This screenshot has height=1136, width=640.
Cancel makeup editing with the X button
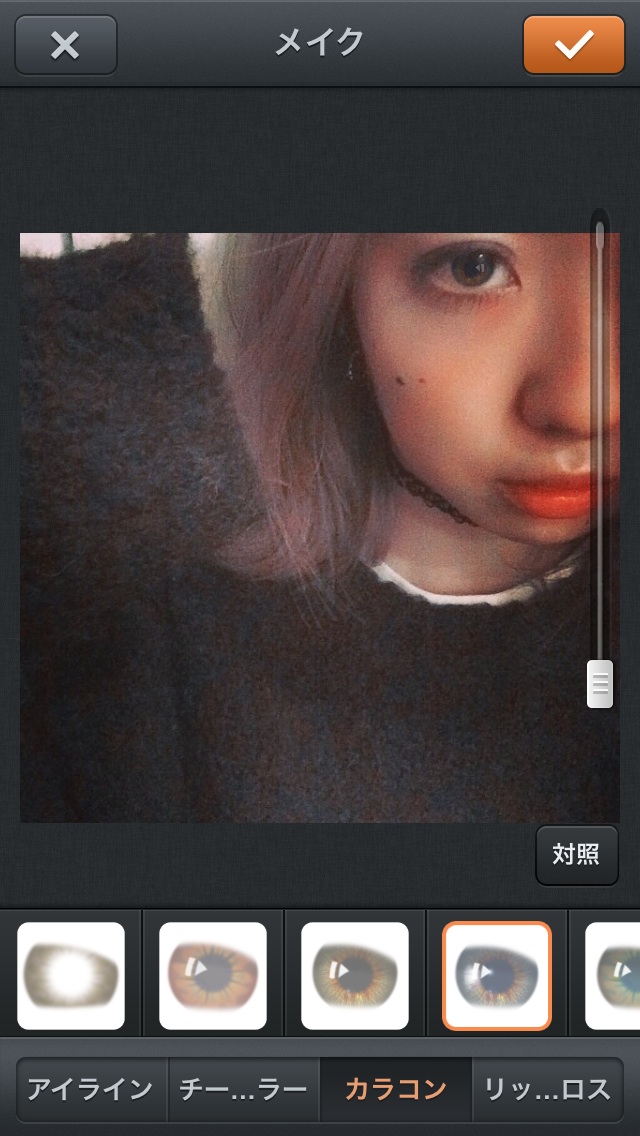pyautogui.click(x=66, y=45)
